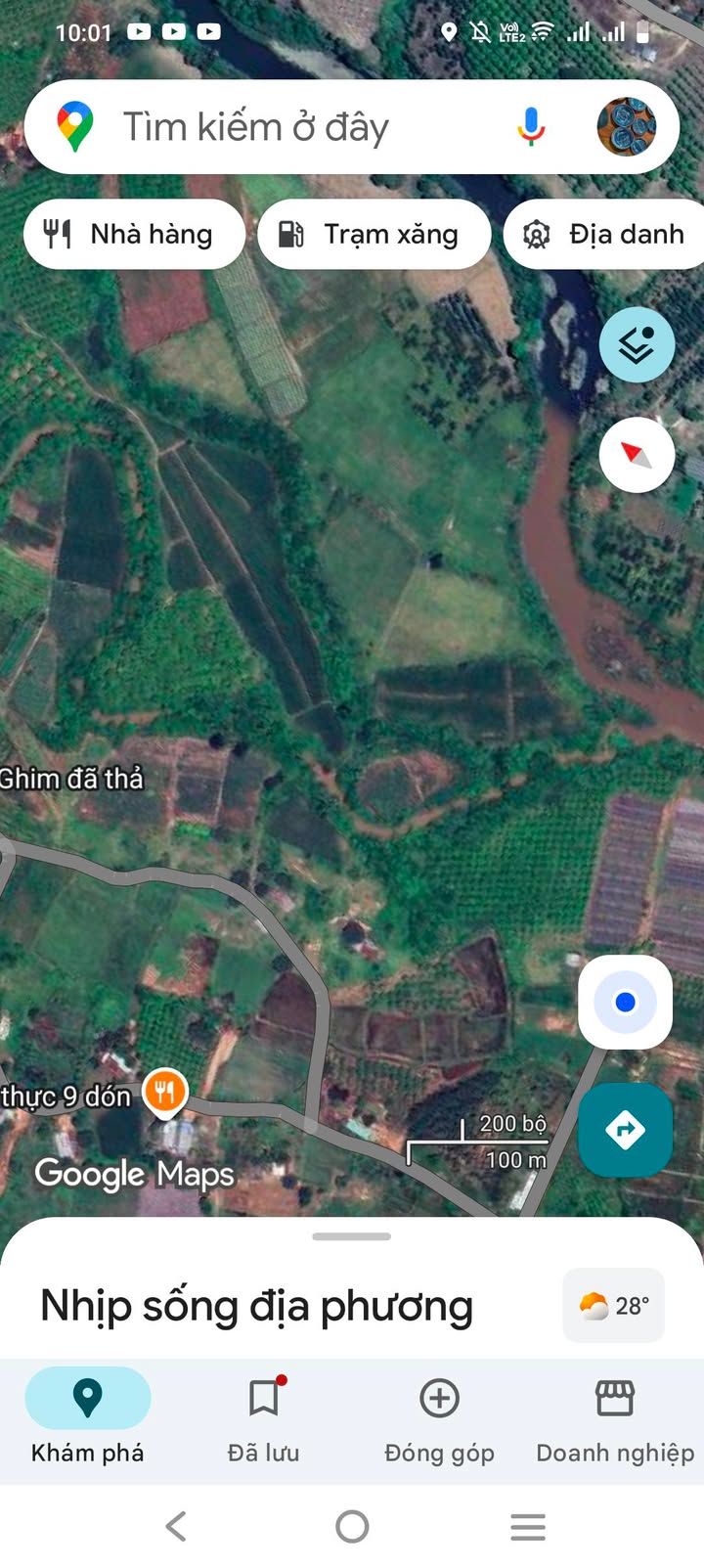The width and height of the screenshot is (704, 1568).
Task: Switch to the 'Khám phá' tab
Action: (x=88, y=1415)
